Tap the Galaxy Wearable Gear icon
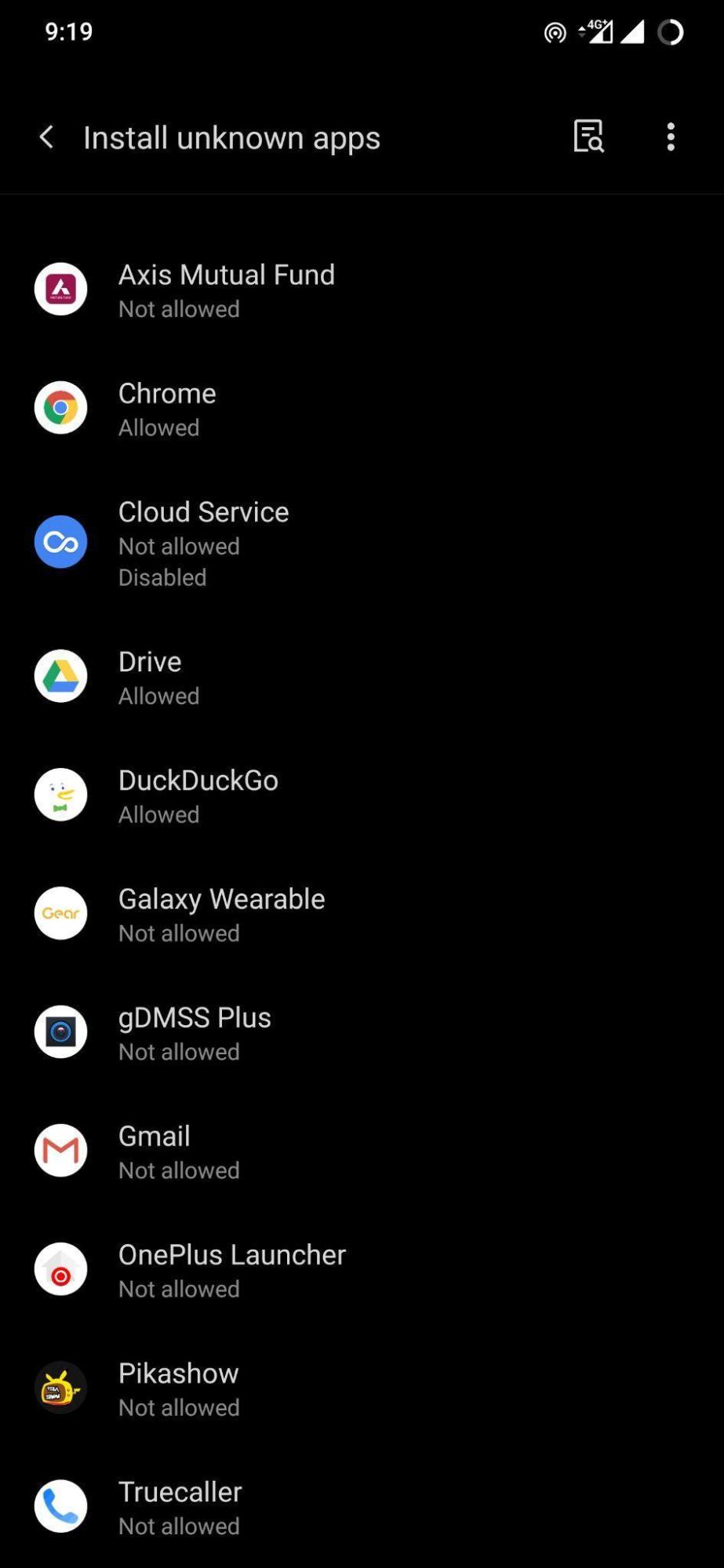The height and width of the screenshot is (1568, 724). pyautogui.click(x=60, y=913)
